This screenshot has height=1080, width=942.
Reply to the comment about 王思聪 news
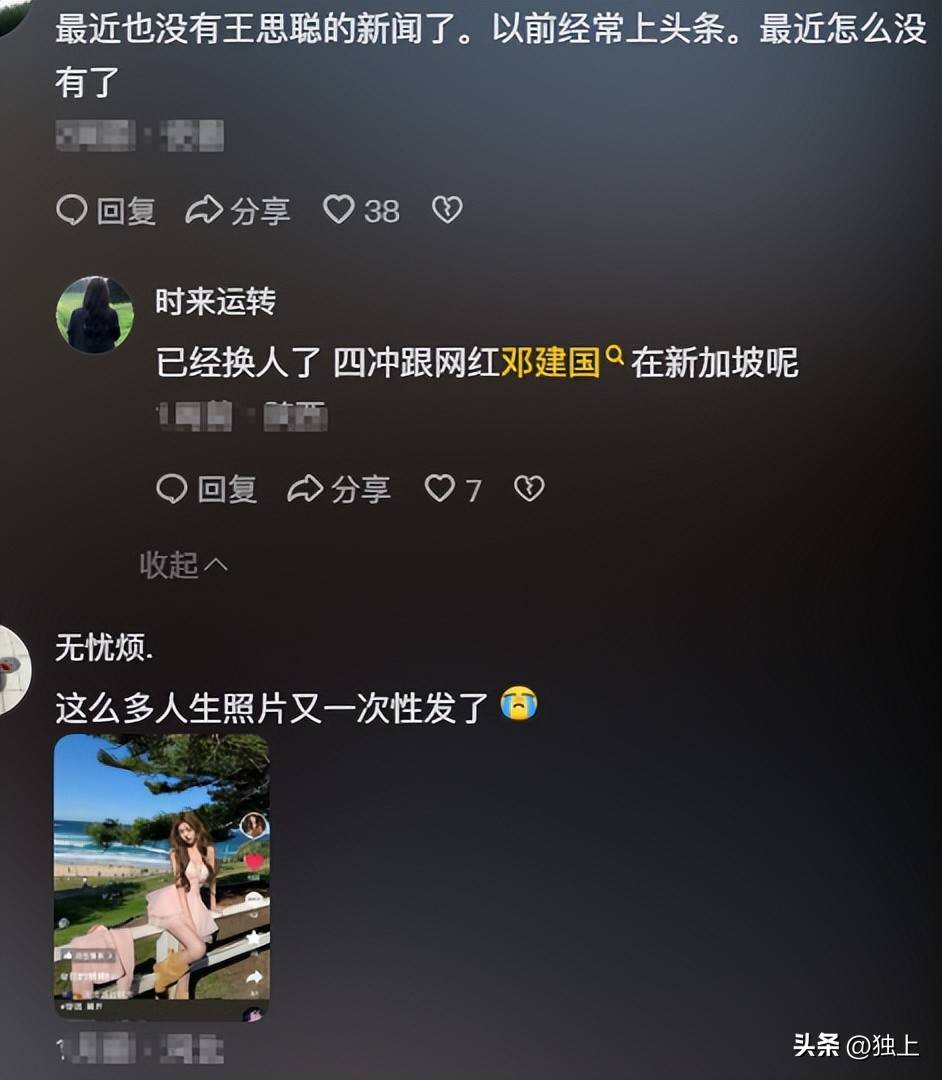click(x=106, y=210)
